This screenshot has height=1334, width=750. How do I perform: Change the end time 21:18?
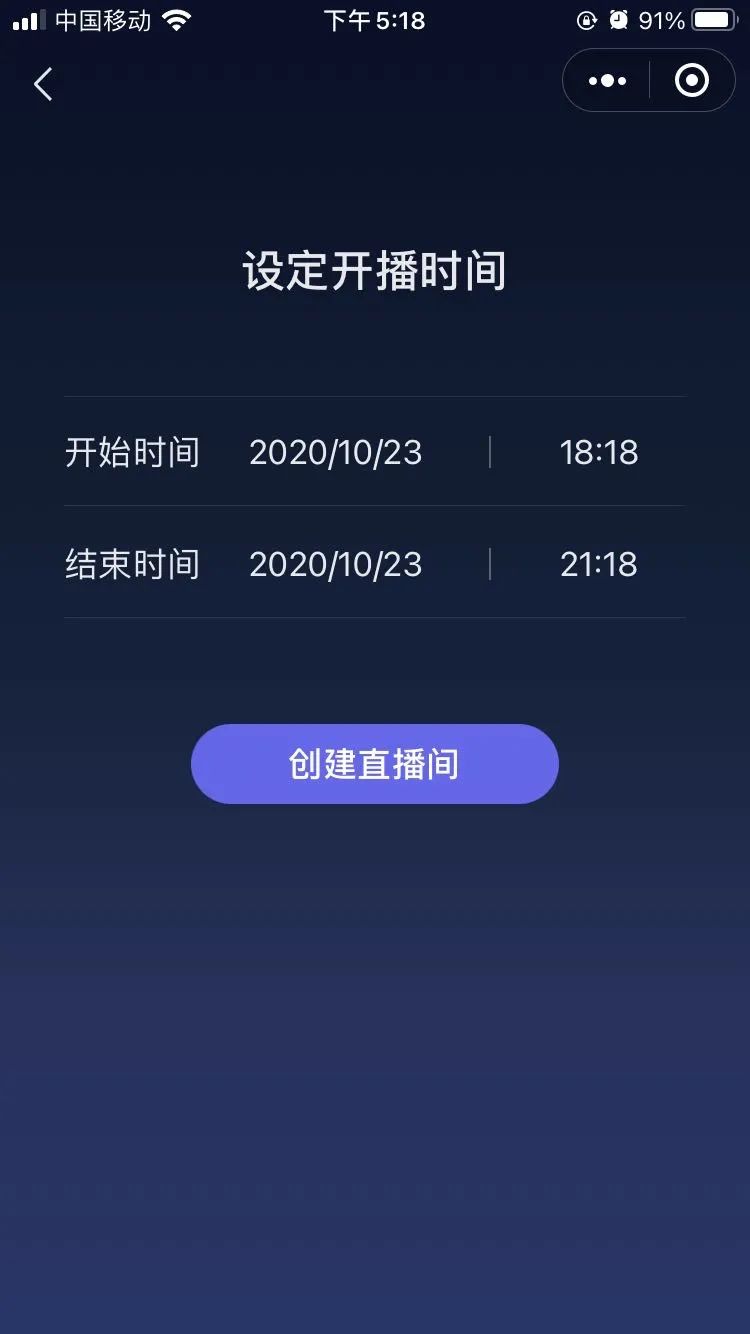pyautogui.click(x=598, y=565)
